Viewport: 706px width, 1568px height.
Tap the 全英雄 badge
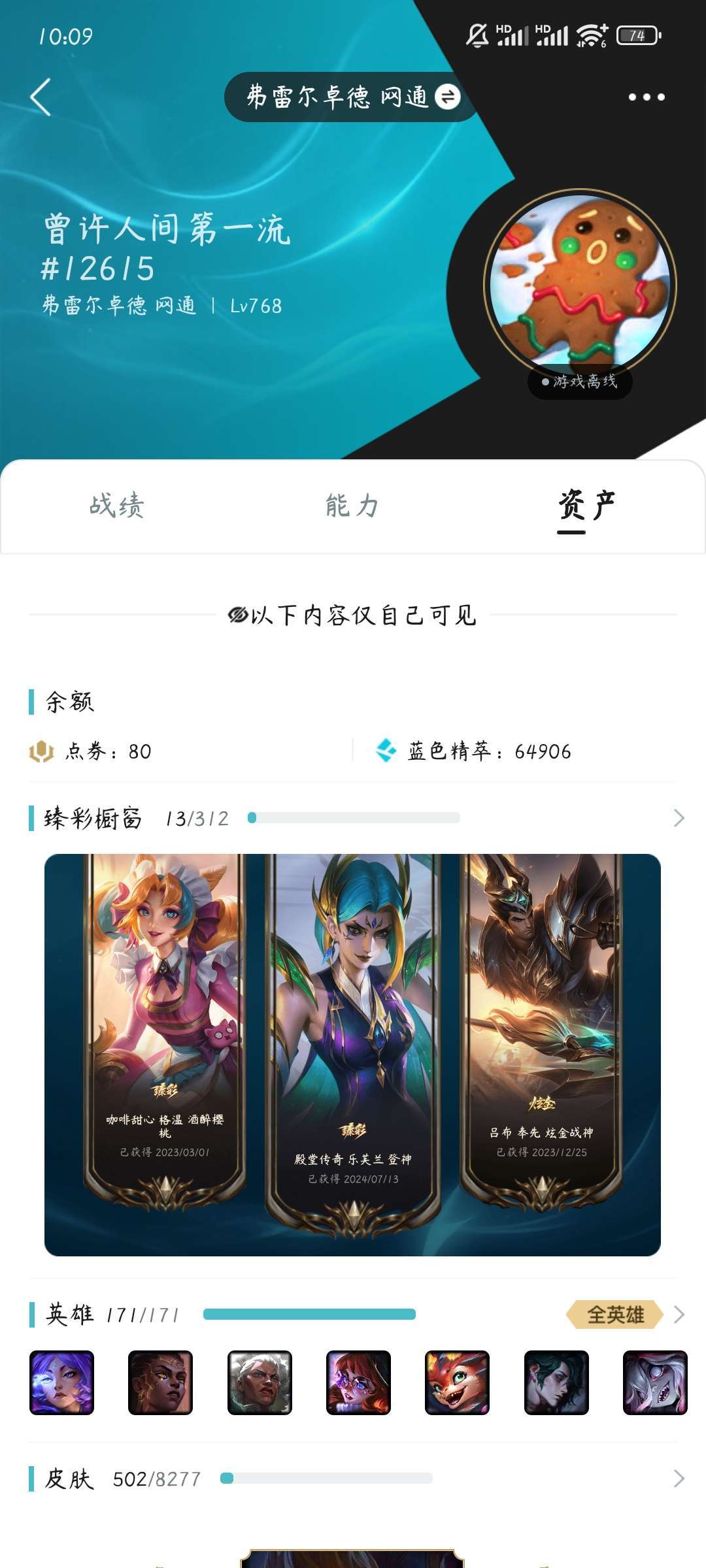(614, 1315)
